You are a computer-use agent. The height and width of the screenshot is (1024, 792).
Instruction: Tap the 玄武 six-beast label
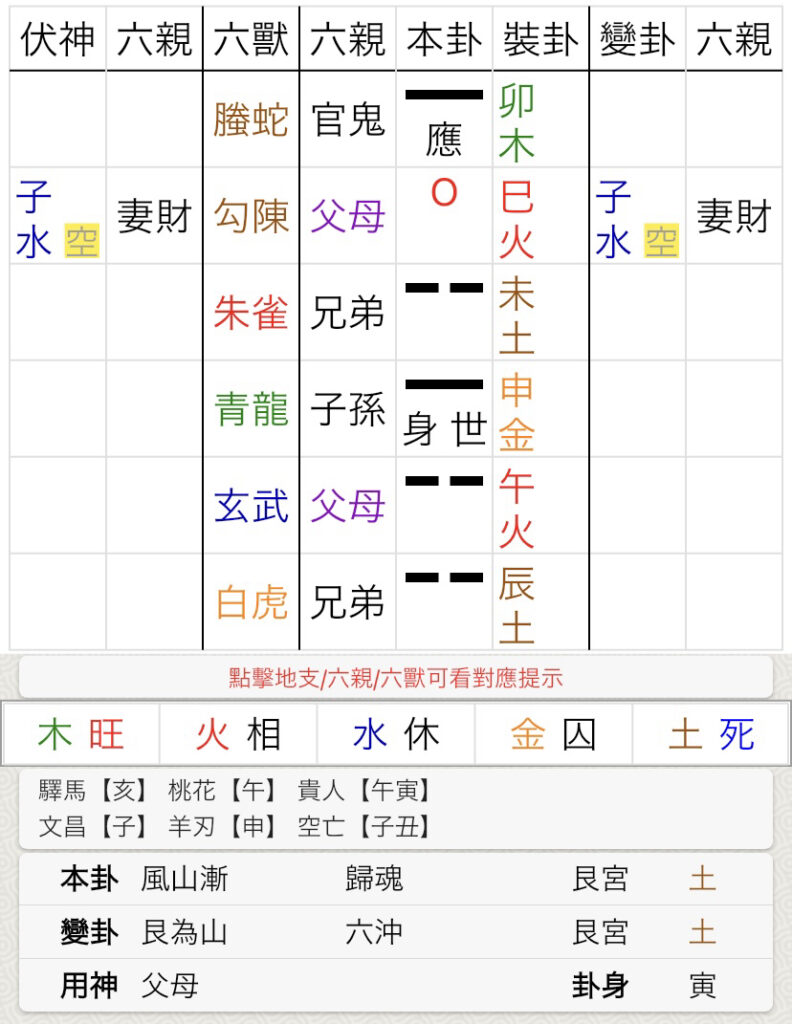click(x=251, y=507)
